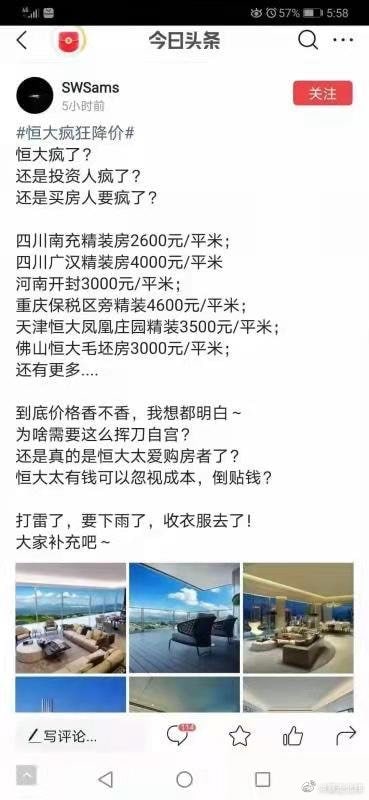Viewport: 369px width, 800px height.
Task: Tap the system home button
Action: click(x=184, y=779)
